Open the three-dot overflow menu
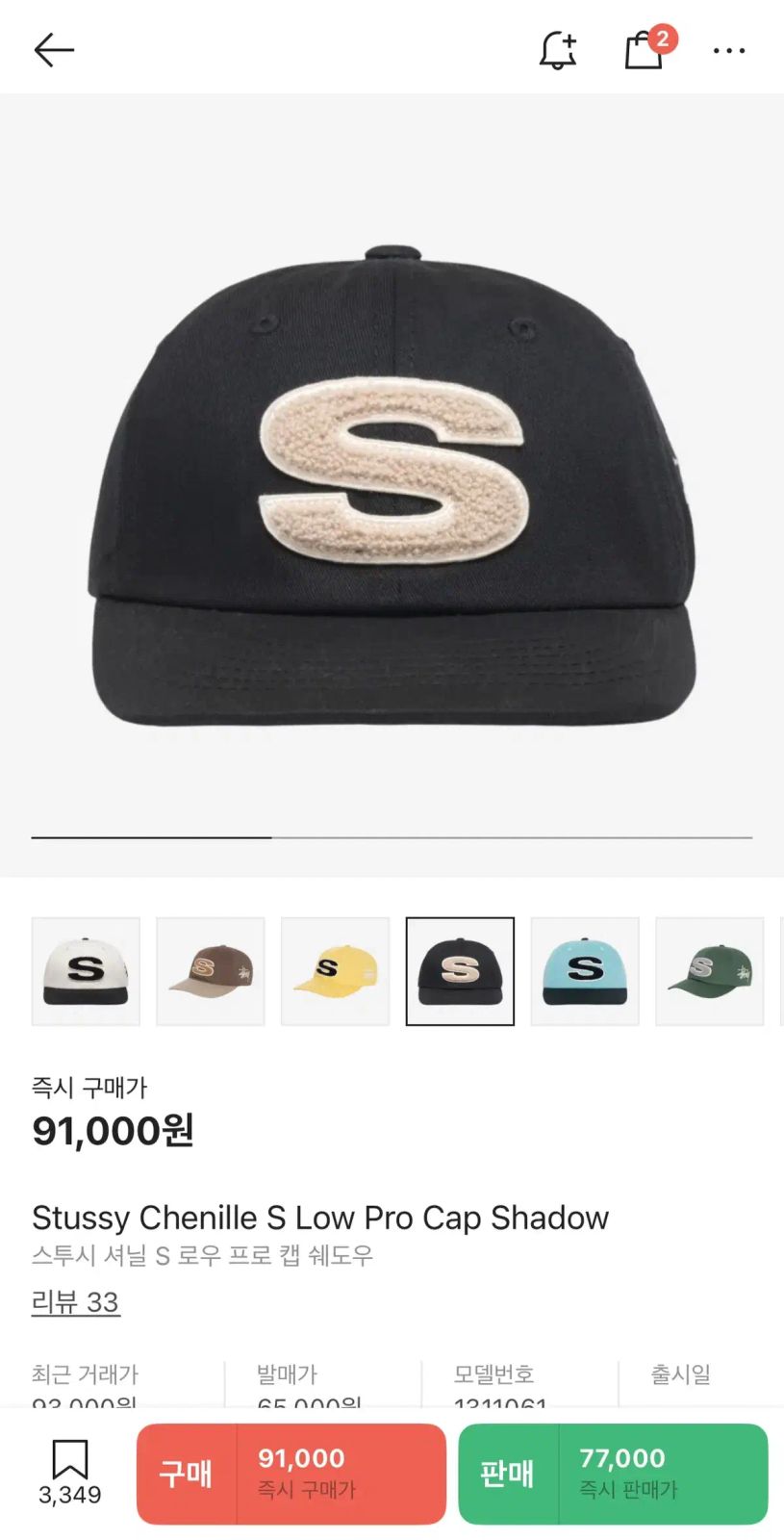The width and height of the screenshot is (784, 1540). (x=728, y=50)
